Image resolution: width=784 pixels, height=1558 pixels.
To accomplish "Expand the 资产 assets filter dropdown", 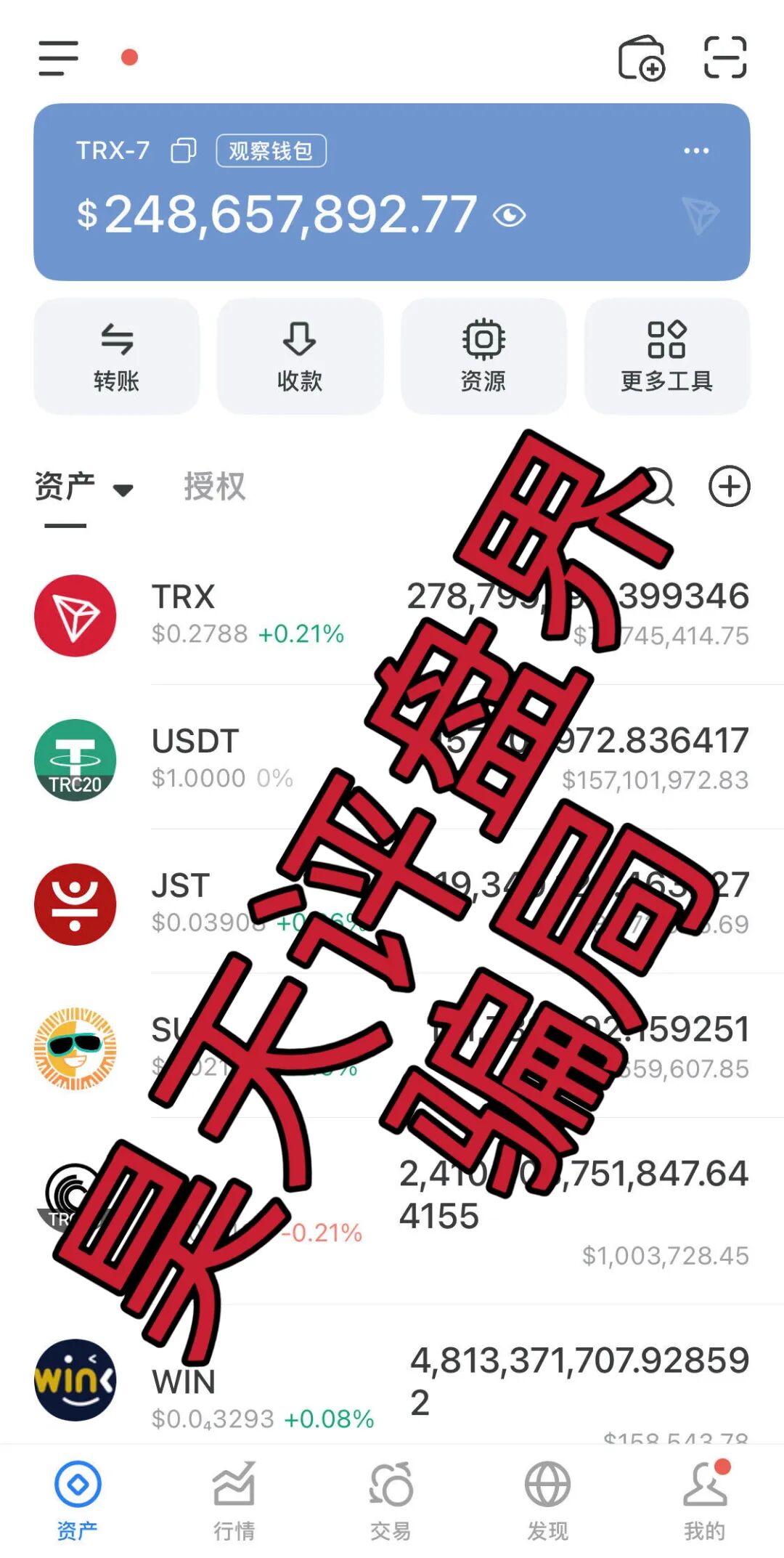I will tap(124, 488).
